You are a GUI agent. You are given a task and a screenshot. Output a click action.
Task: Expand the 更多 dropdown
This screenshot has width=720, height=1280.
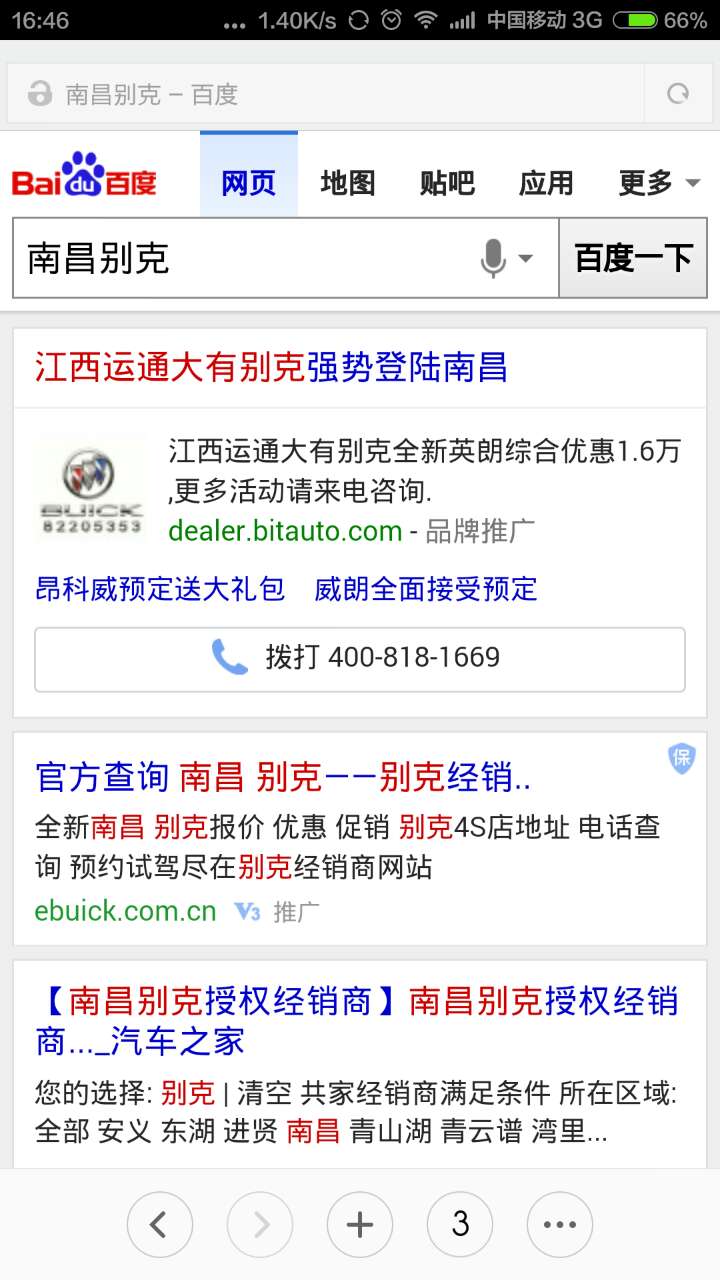pos(658,183)
